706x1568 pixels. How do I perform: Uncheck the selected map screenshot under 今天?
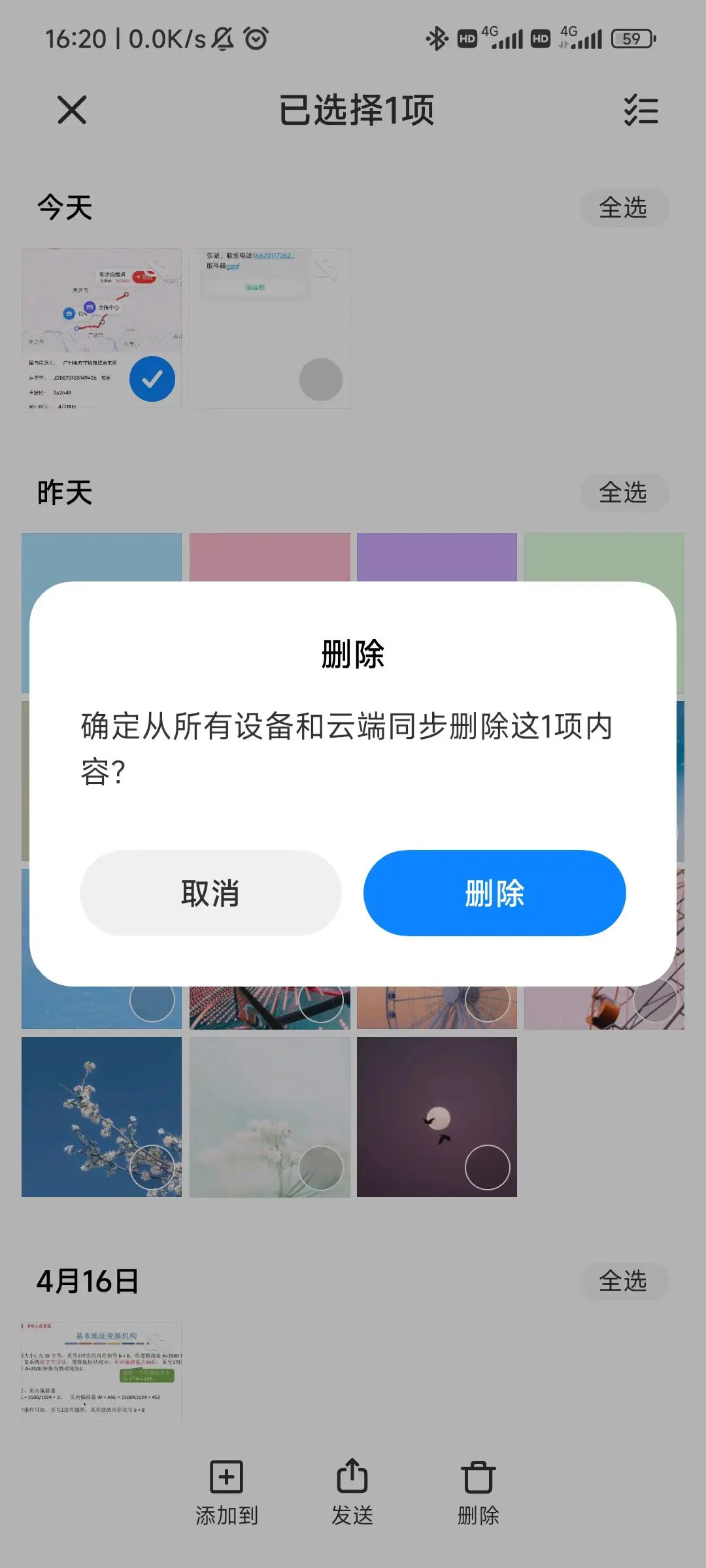152,379
